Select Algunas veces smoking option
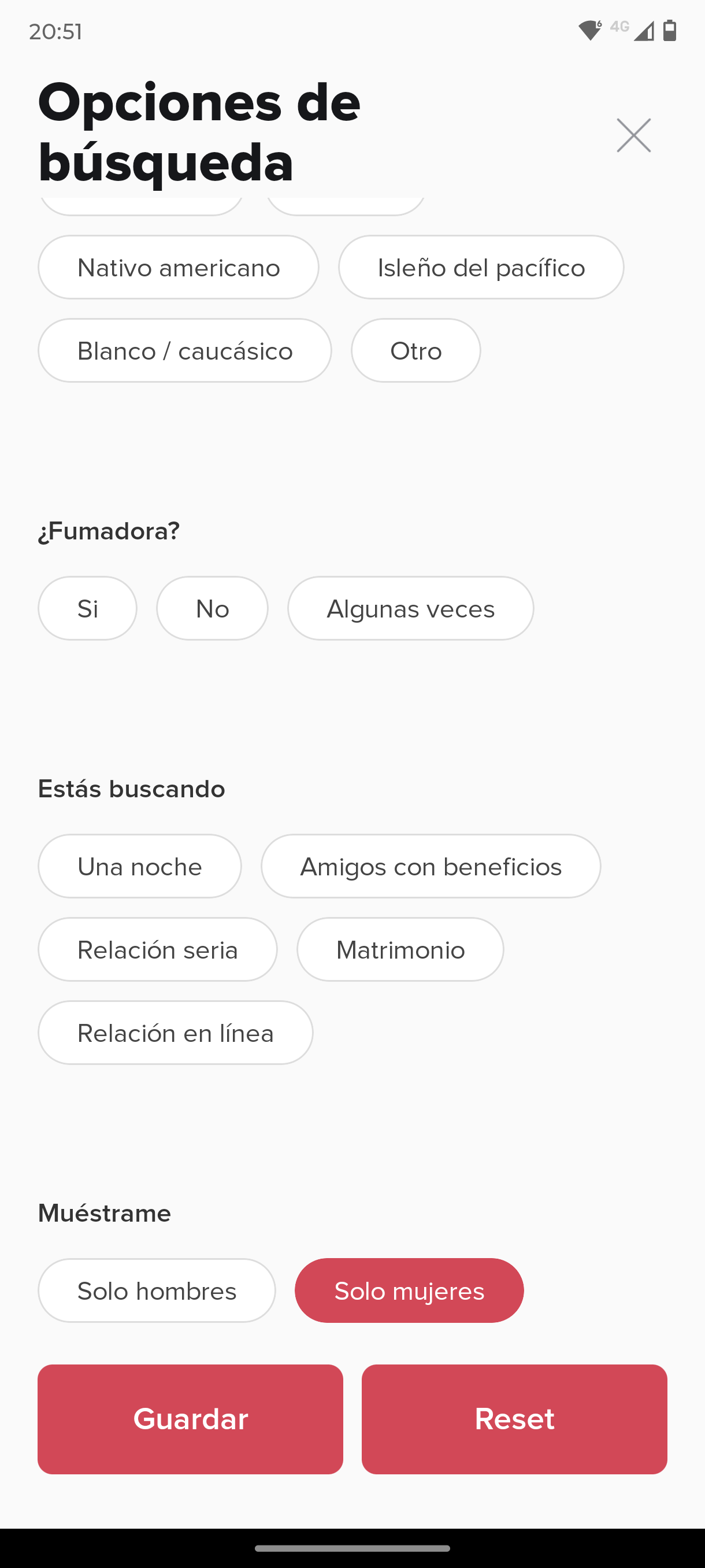Screen dimensions: 705x1568 point(411,608)
